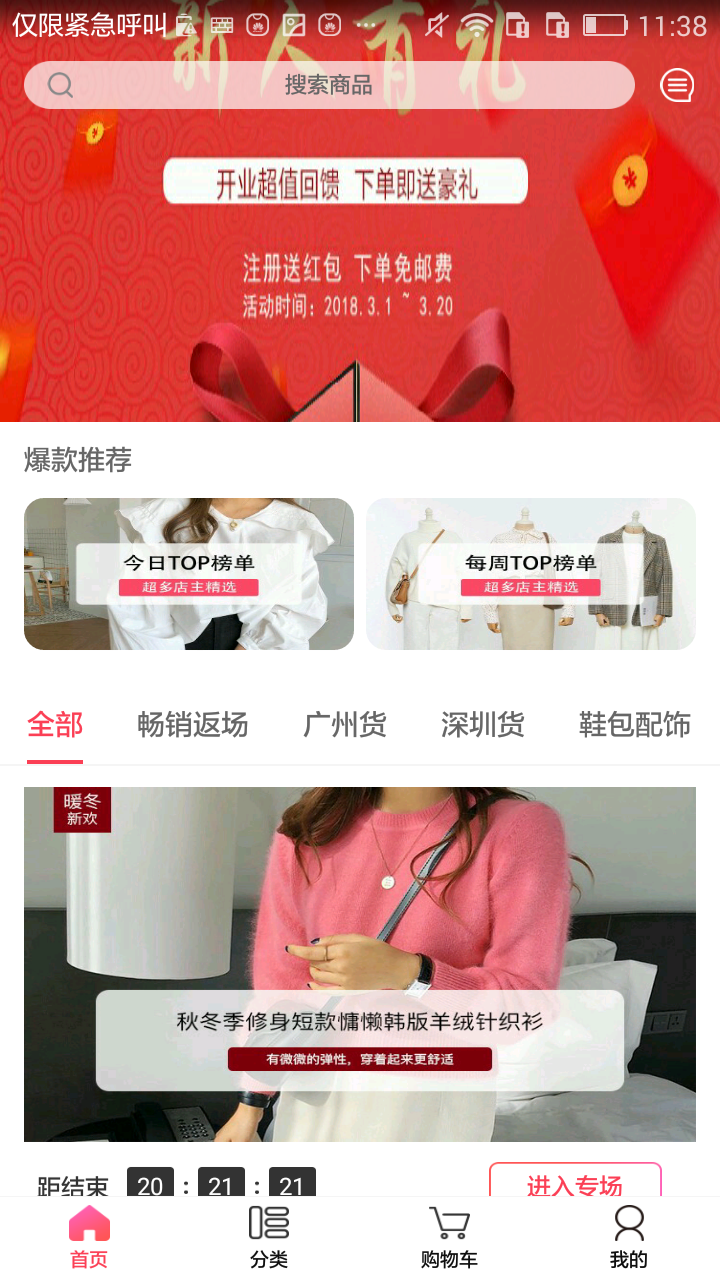
Task: Open the 我的 profile tab
Action: coord(629,1238)
